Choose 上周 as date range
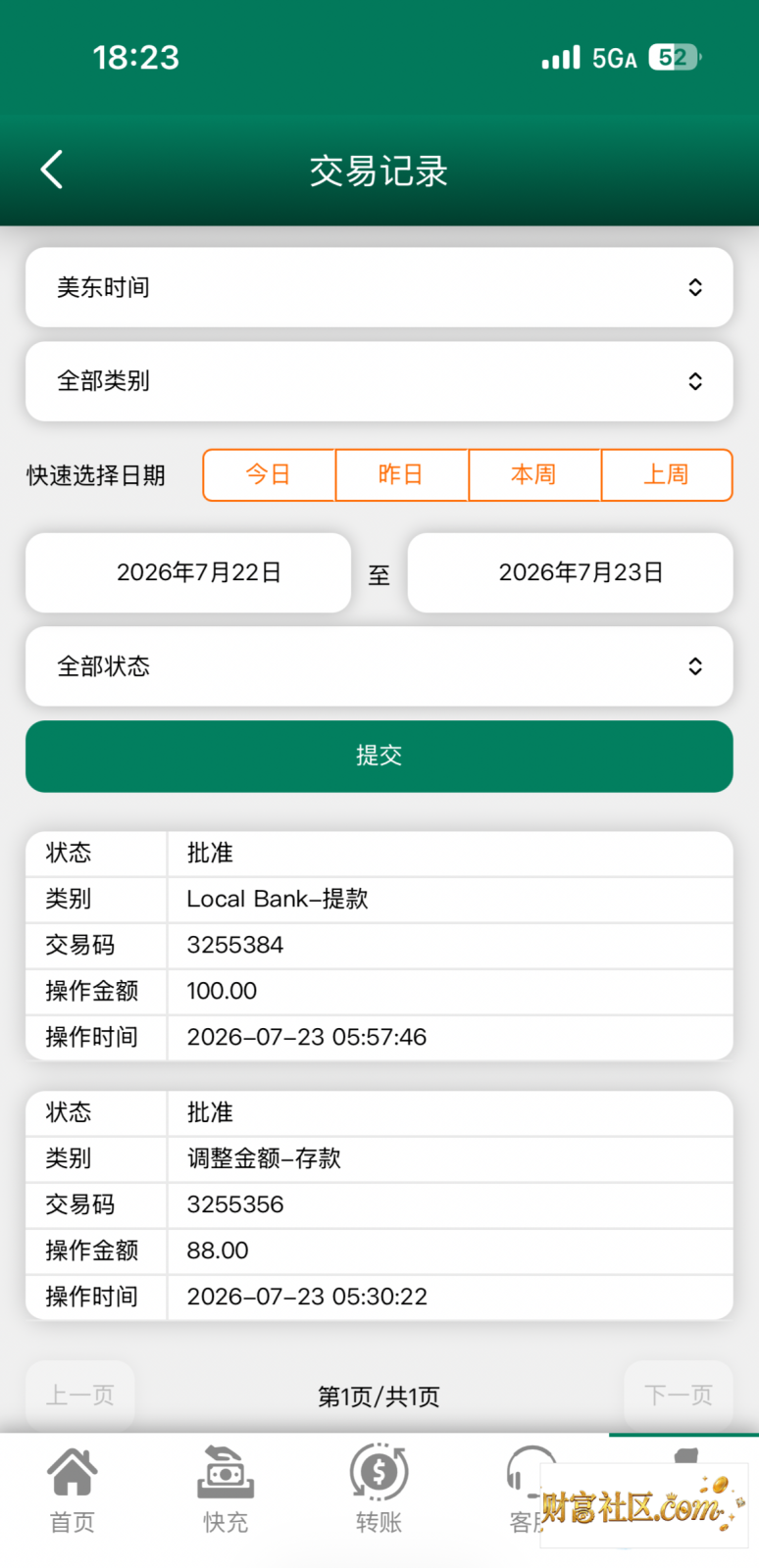The width and height of the screenshot is (759, 1568). tap(667, 475)
